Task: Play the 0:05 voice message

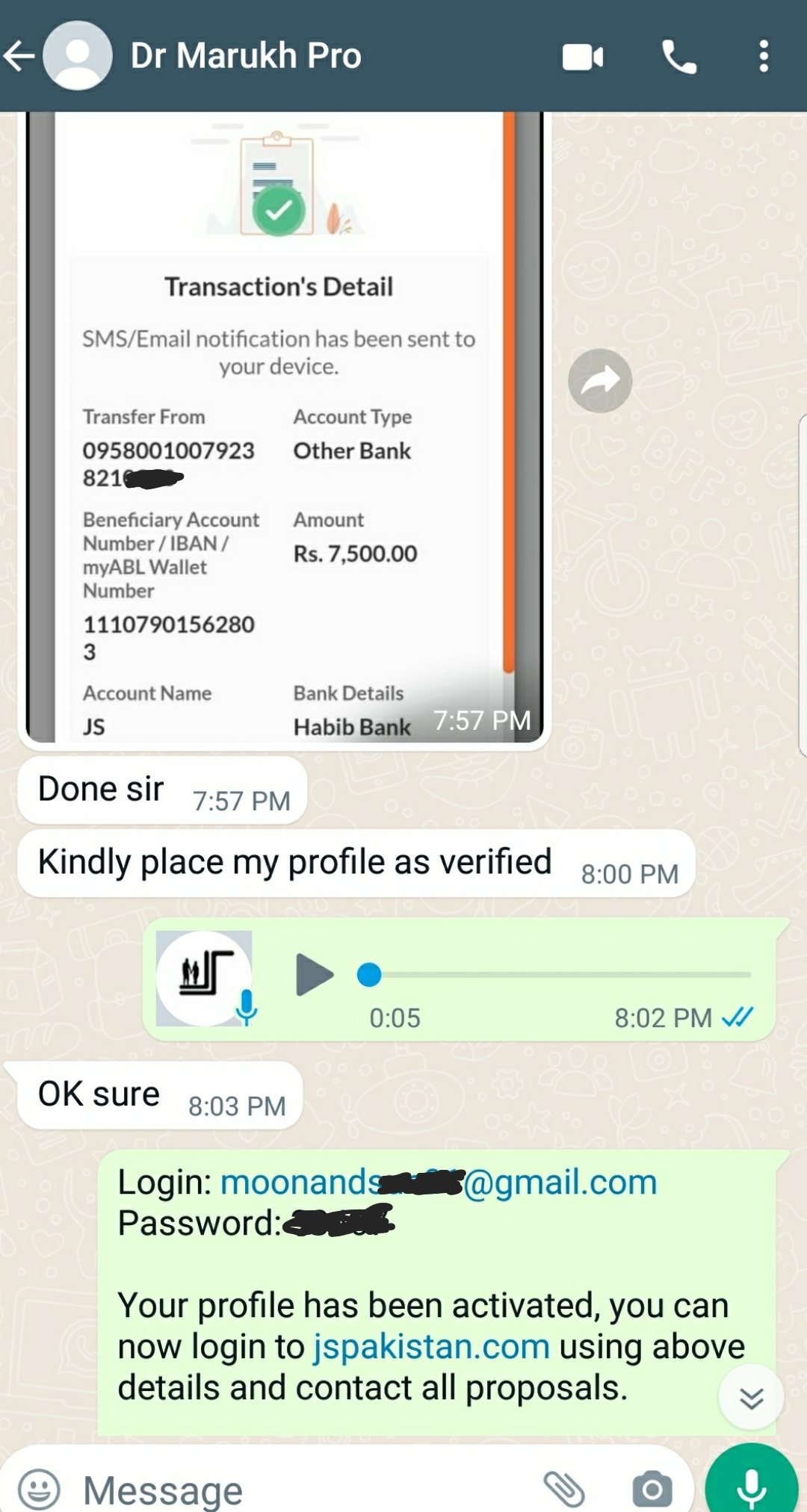Action: tap(313, 974)
